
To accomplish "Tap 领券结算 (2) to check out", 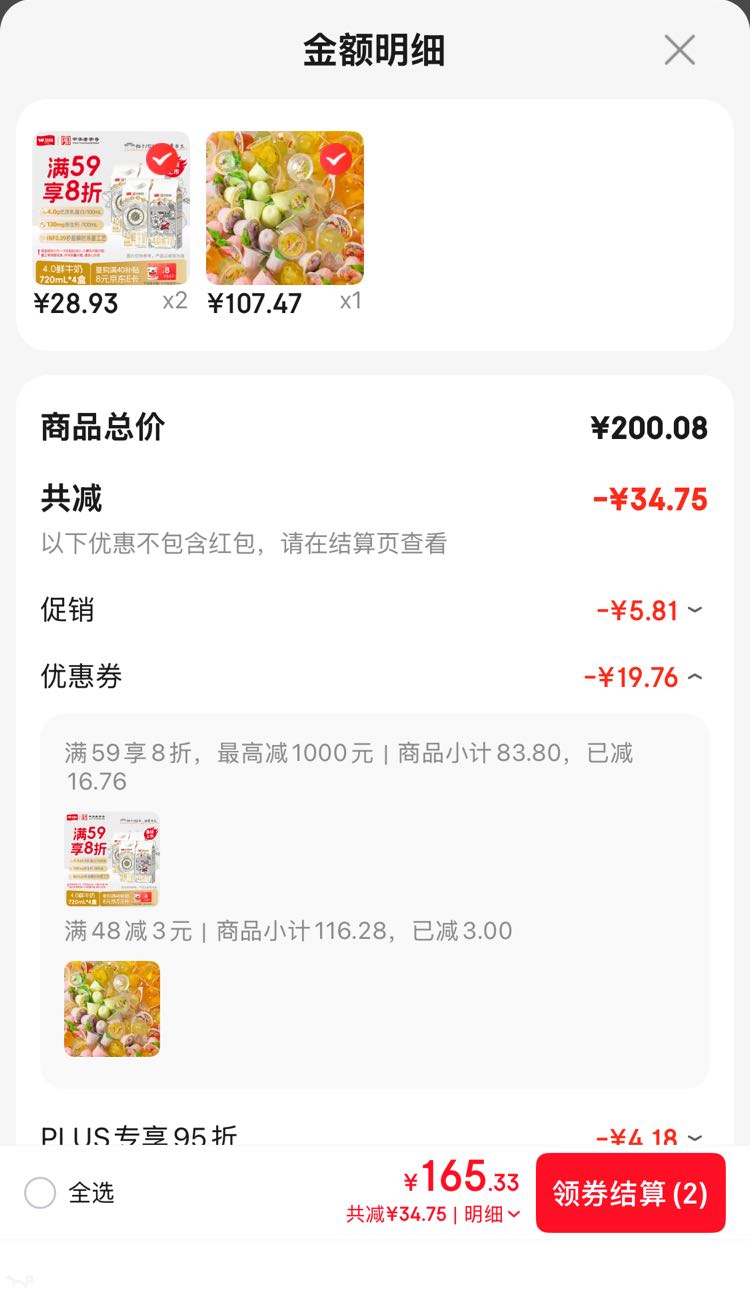I will pyautogui.click(x=631, y=1193).
